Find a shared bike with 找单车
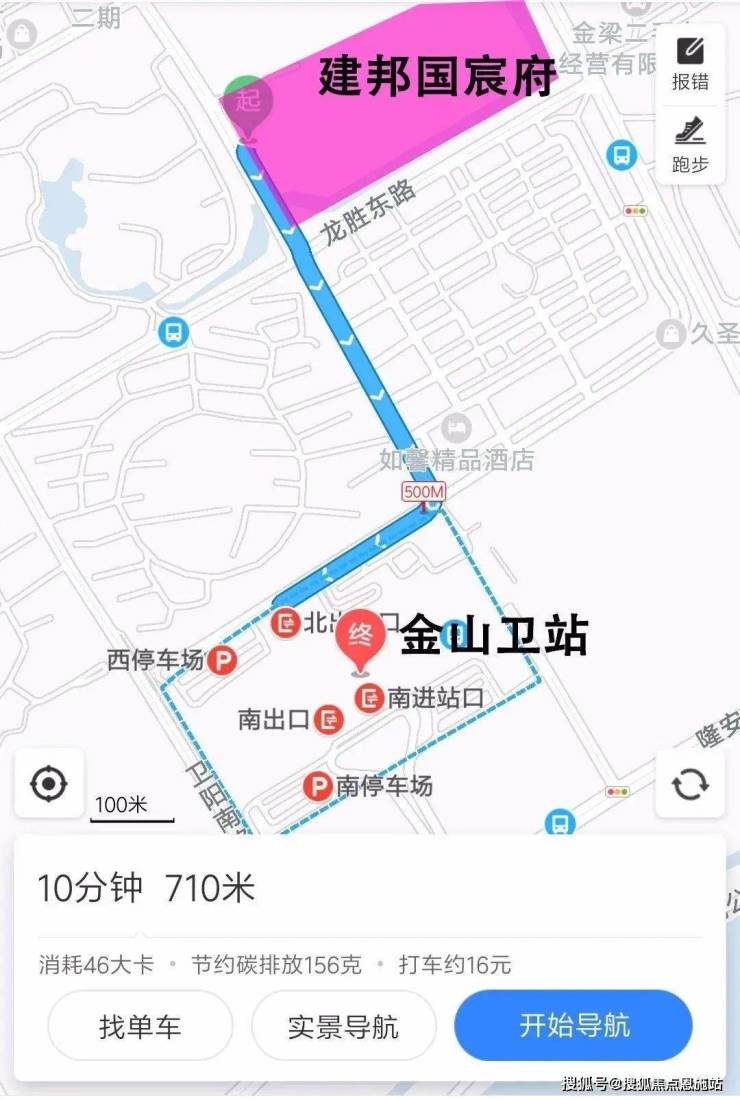Image resolution: width=740 pixels, height=1100 pixels. click(x=140, y=1025)
